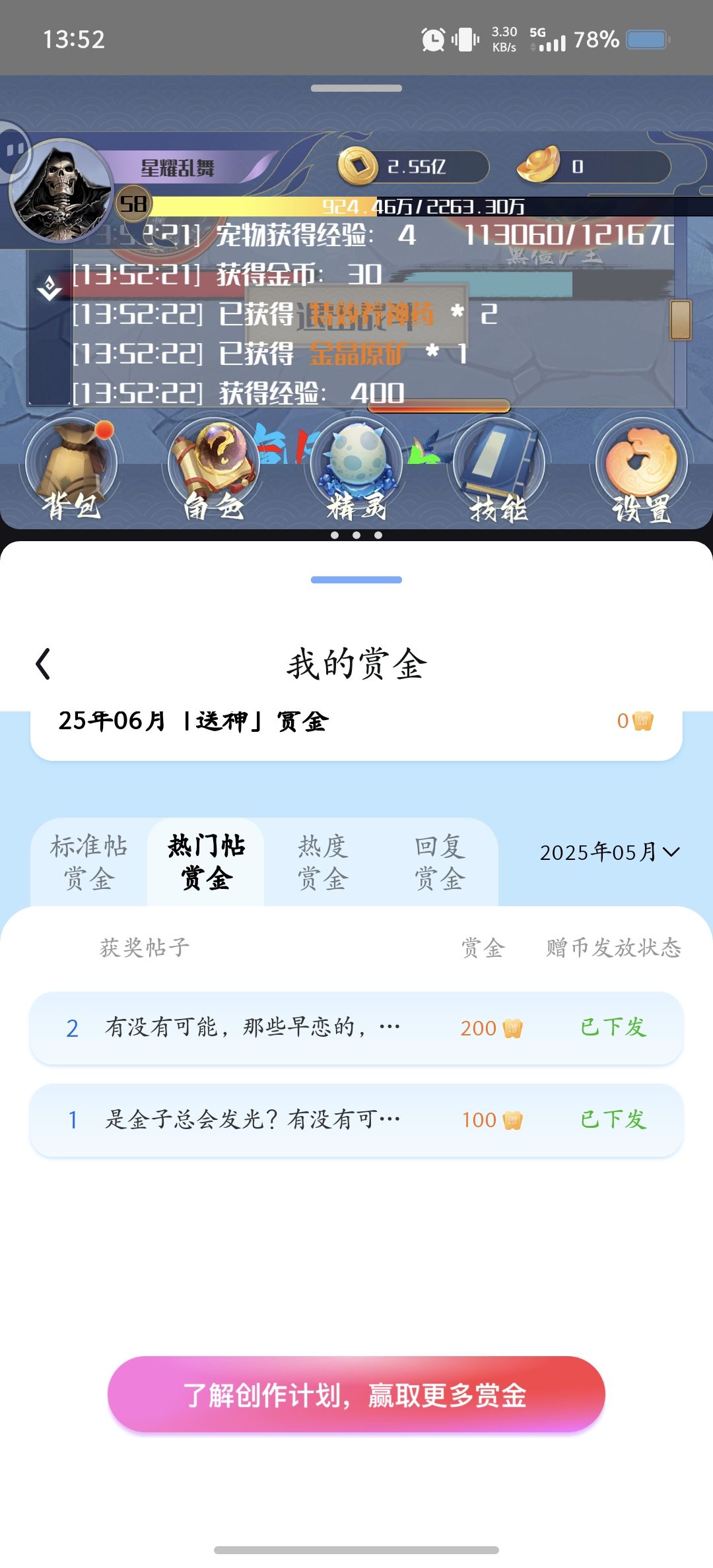Switch to the 标准帖赏金 tab
This screenshot has width=713, height=1568.
[89, 862]
